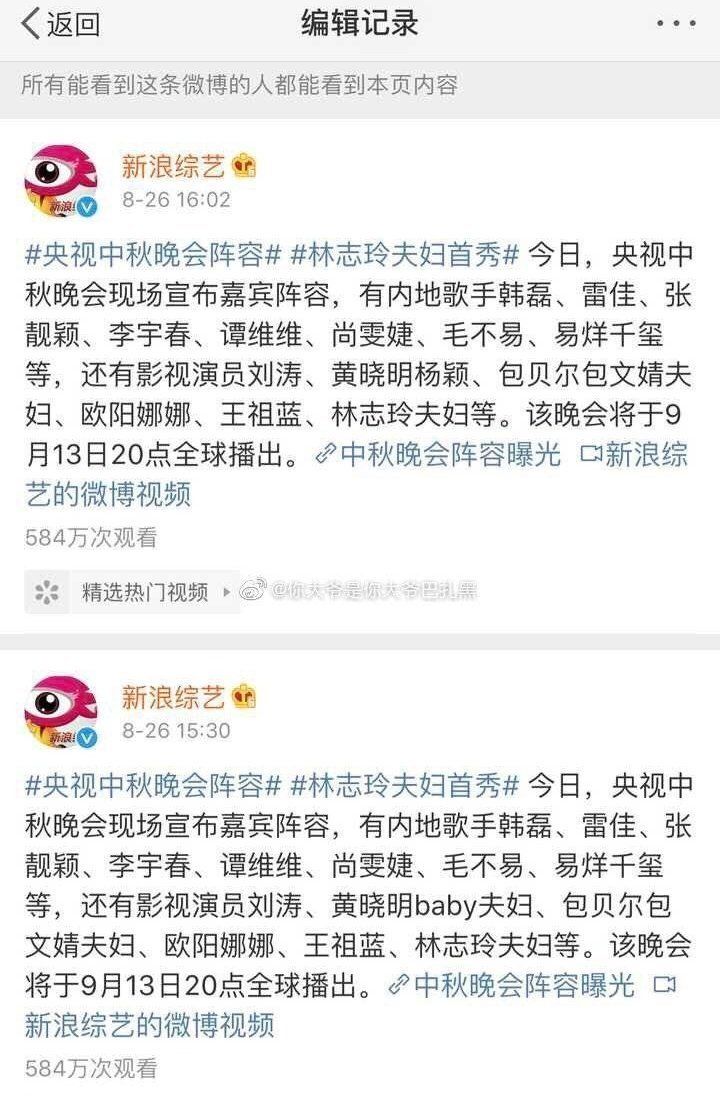This screenshot has width=720, height=1096.
Task: Play 新浪综艺的微博视频 in the 15:30 post
Action: (x=150, y=1024)
